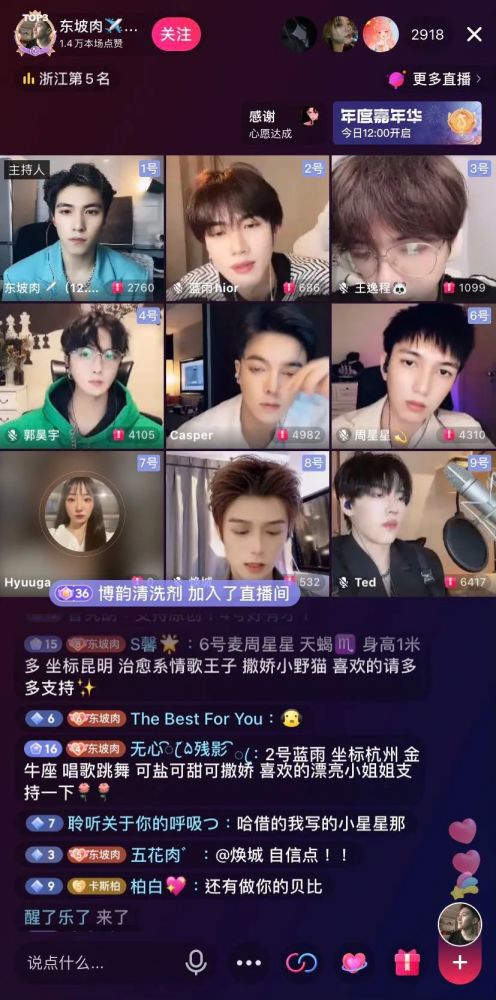The height and width of the screenshot is (1000, 496).
Task: Open the 浙江第5名 ranking badge
Action: (67, 79)
